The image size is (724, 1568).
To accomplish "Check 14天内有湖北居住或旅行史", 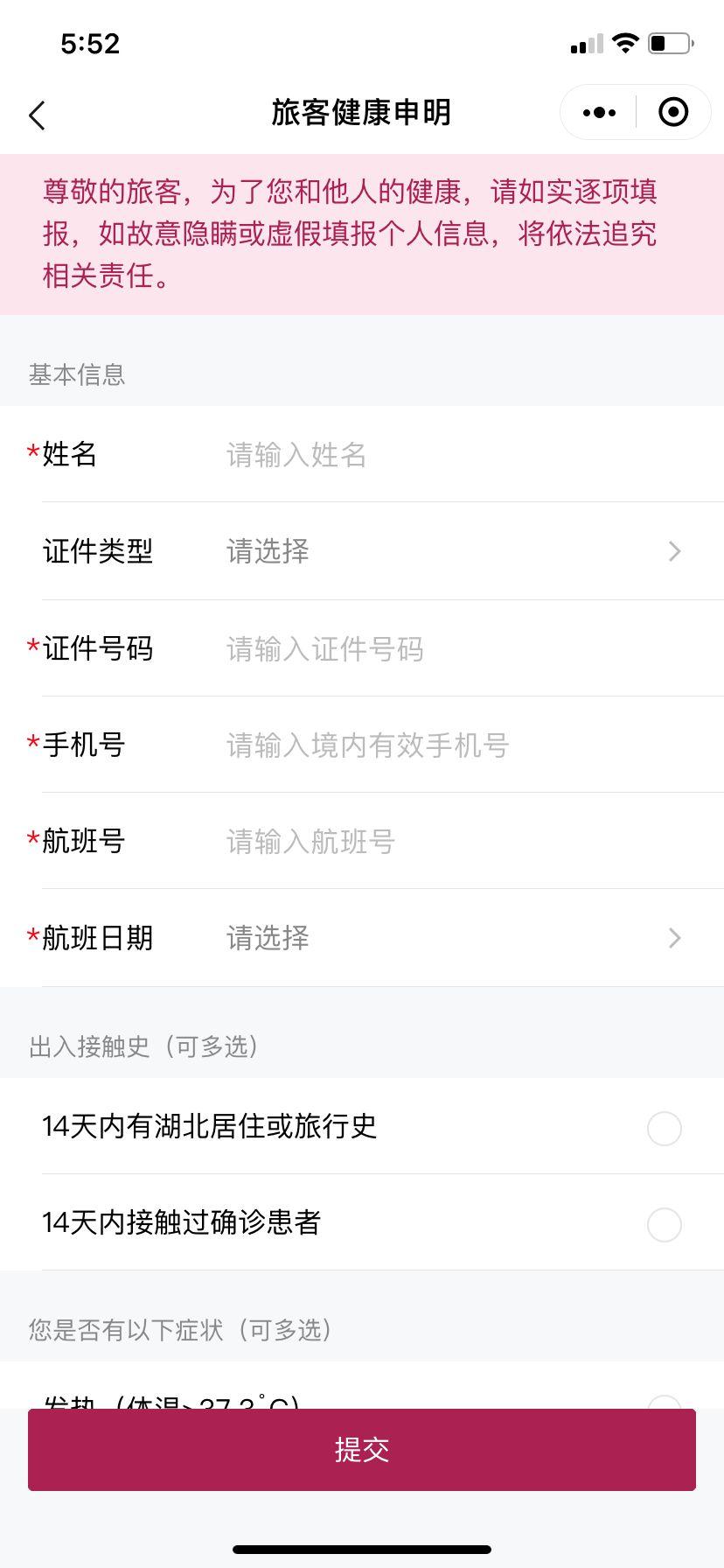I will (664, 1128).
